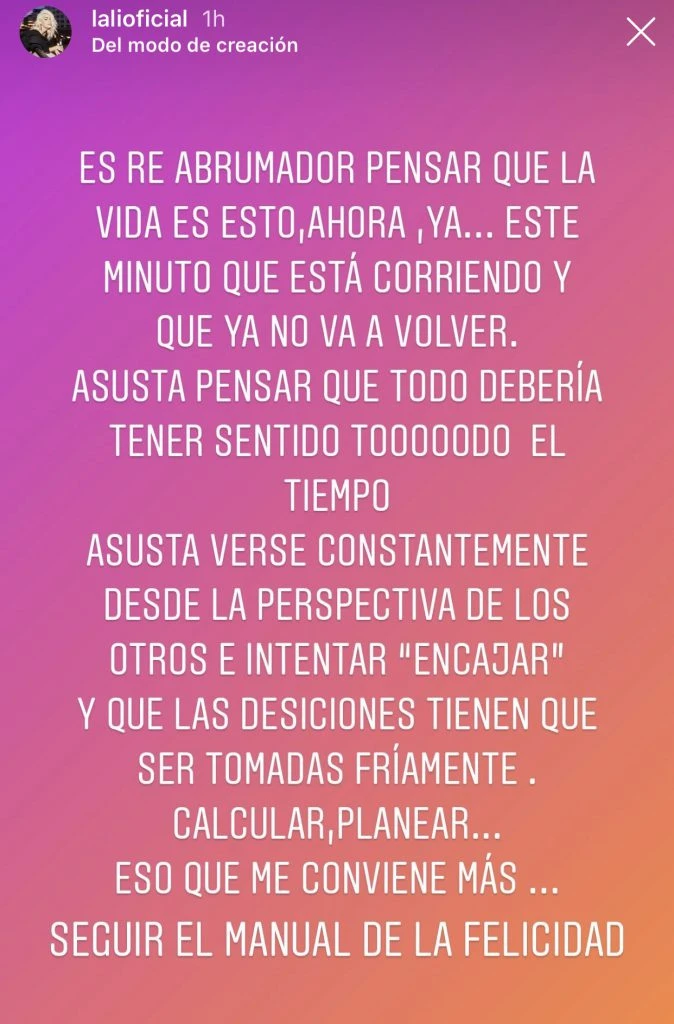
Task: Open lalioficial's profile picture
Action: tap(45, 32)
